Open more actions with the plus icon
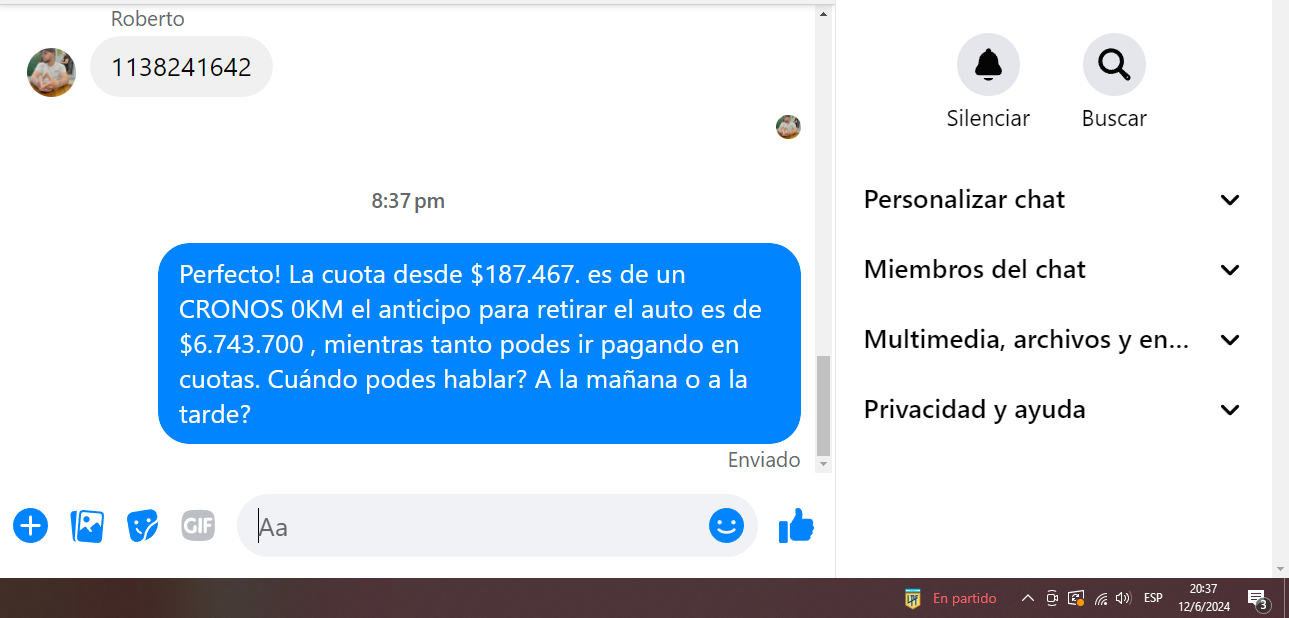 point(30,525)
